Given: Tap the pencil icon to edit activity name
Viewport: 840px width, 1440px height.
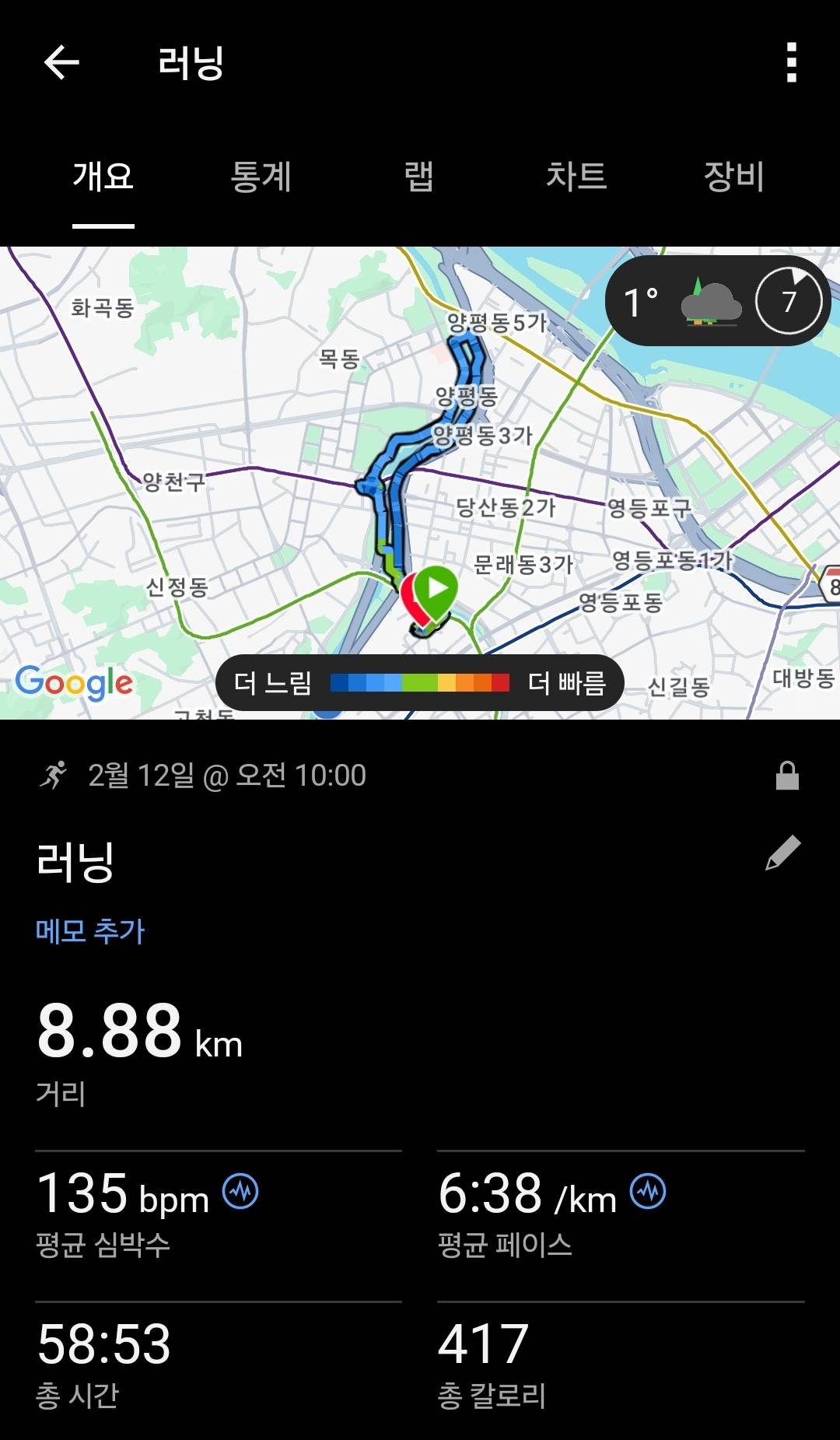Looking at the screenshot, I should click(x=782, y=853).
